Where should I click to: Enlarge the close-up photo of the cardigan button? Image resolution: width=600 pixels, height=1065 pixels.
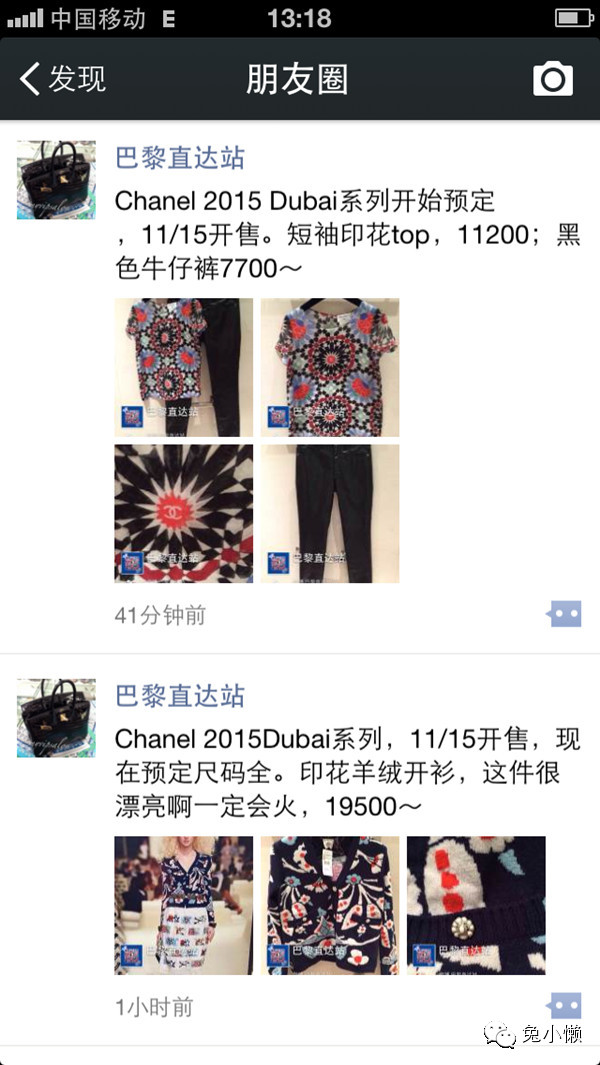tap(476, 905)
